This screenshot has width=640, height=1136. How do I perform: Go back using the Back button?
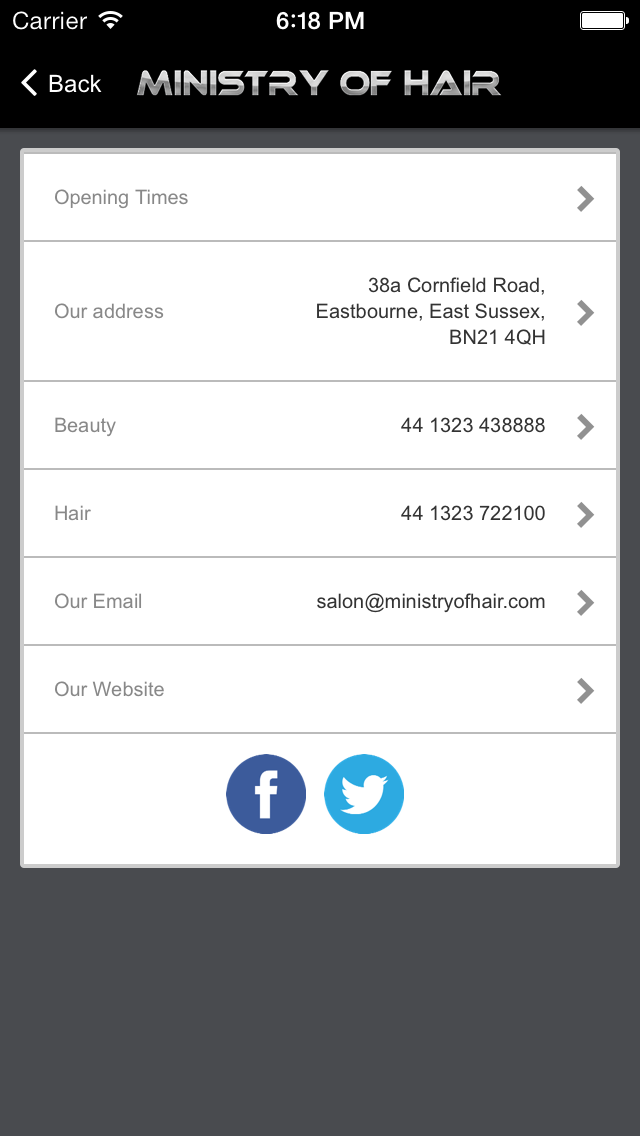61,83
